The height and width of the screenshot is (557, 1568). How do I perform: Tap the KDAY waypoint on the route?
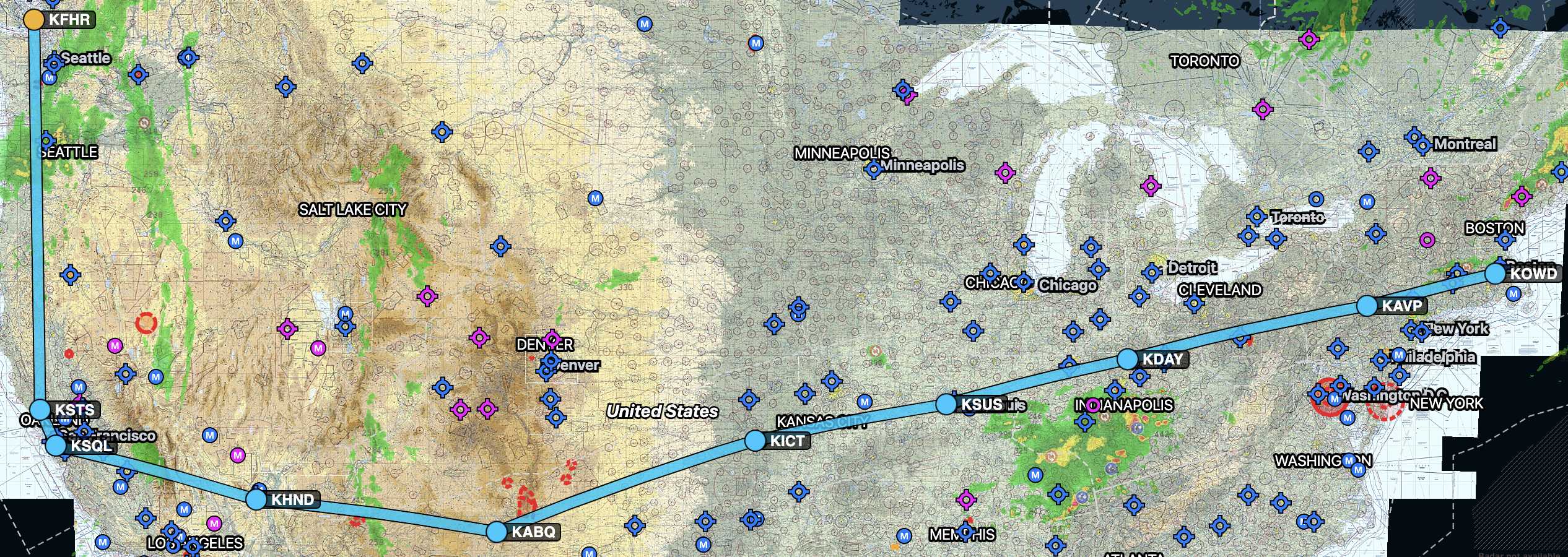(x=1128, y=359)
